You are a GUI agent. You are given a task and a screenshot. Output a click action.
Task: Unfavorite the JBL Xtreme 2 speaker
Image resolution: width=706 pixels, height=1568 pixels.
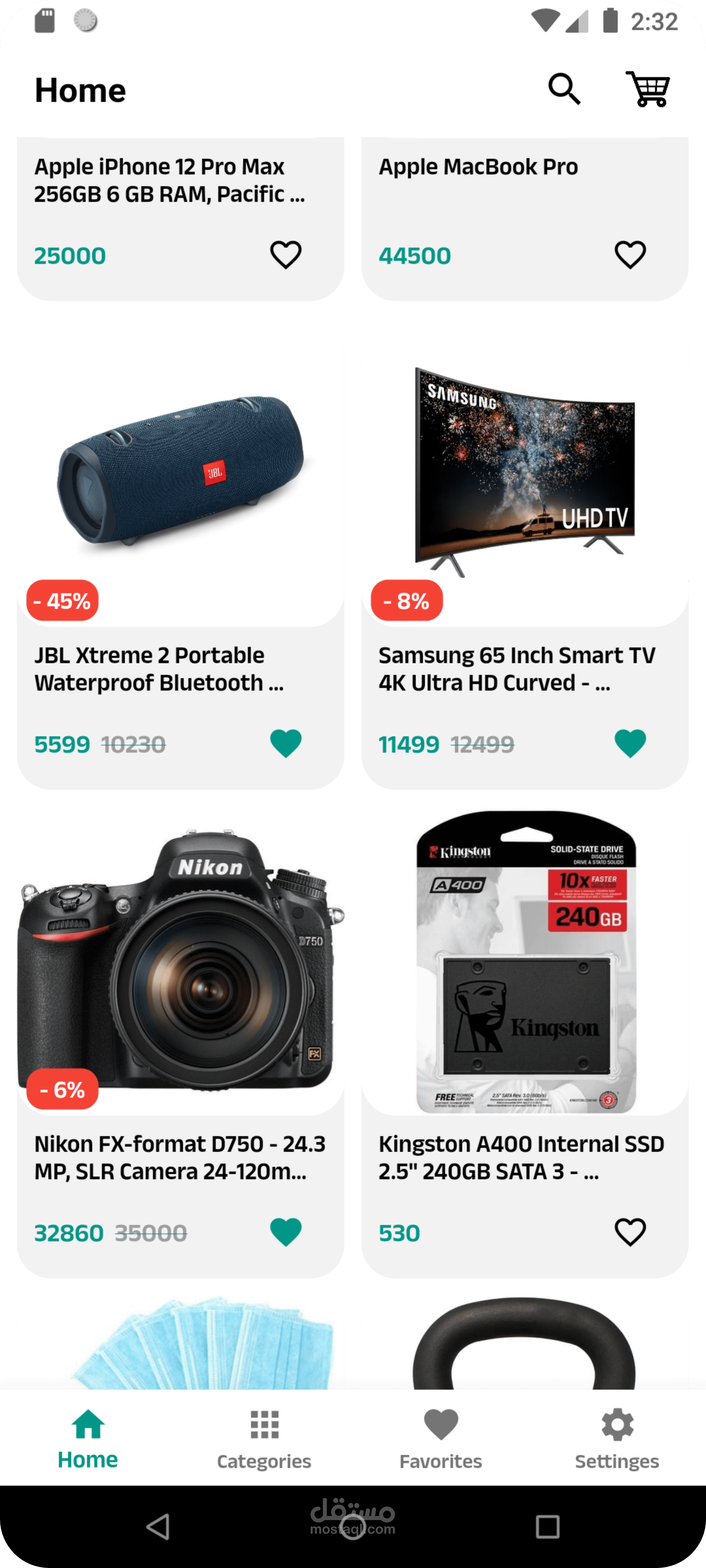coord(286,743)
